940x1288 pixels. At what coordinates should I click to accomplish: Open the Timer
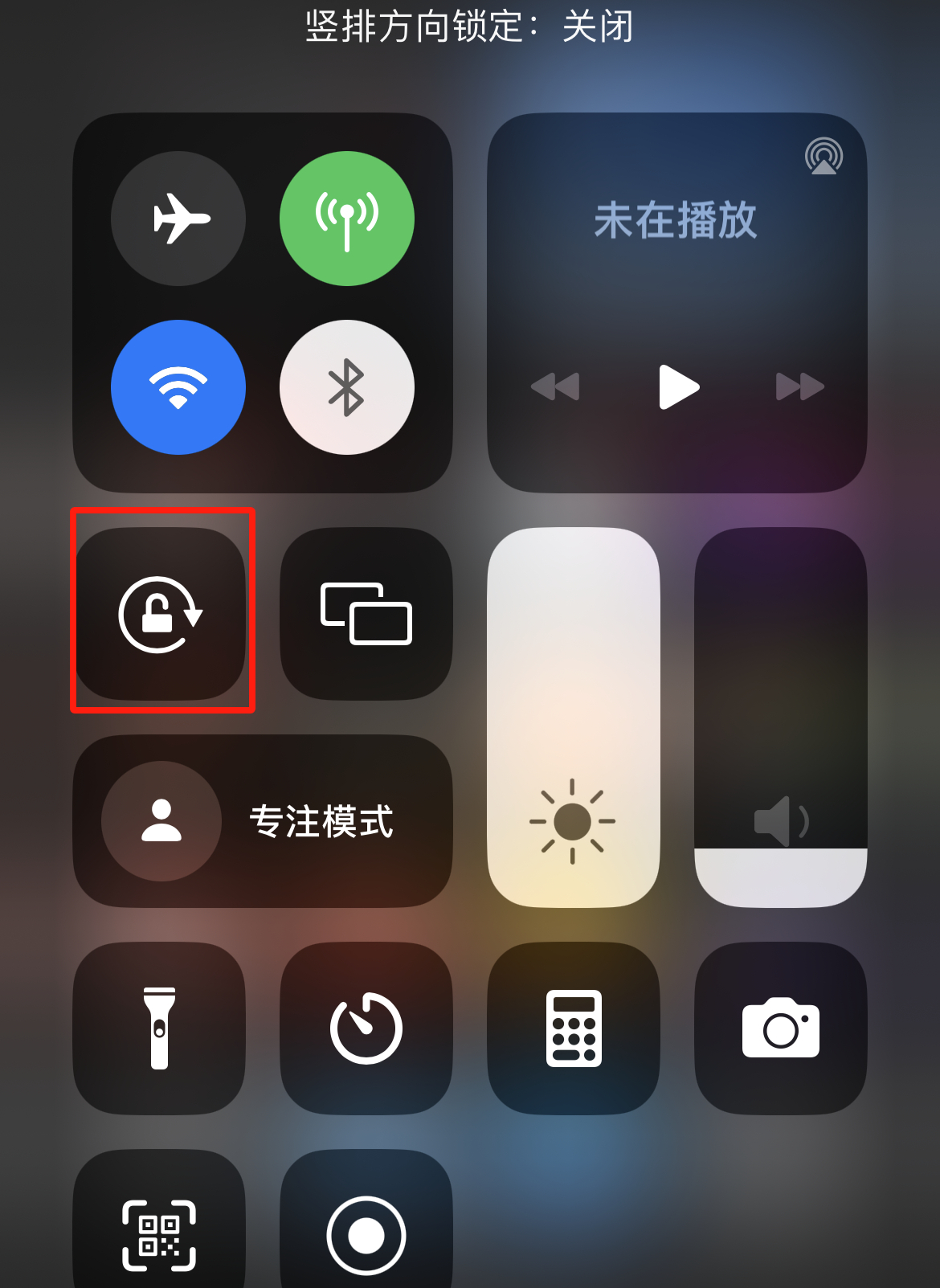(x=366, y=1031)
